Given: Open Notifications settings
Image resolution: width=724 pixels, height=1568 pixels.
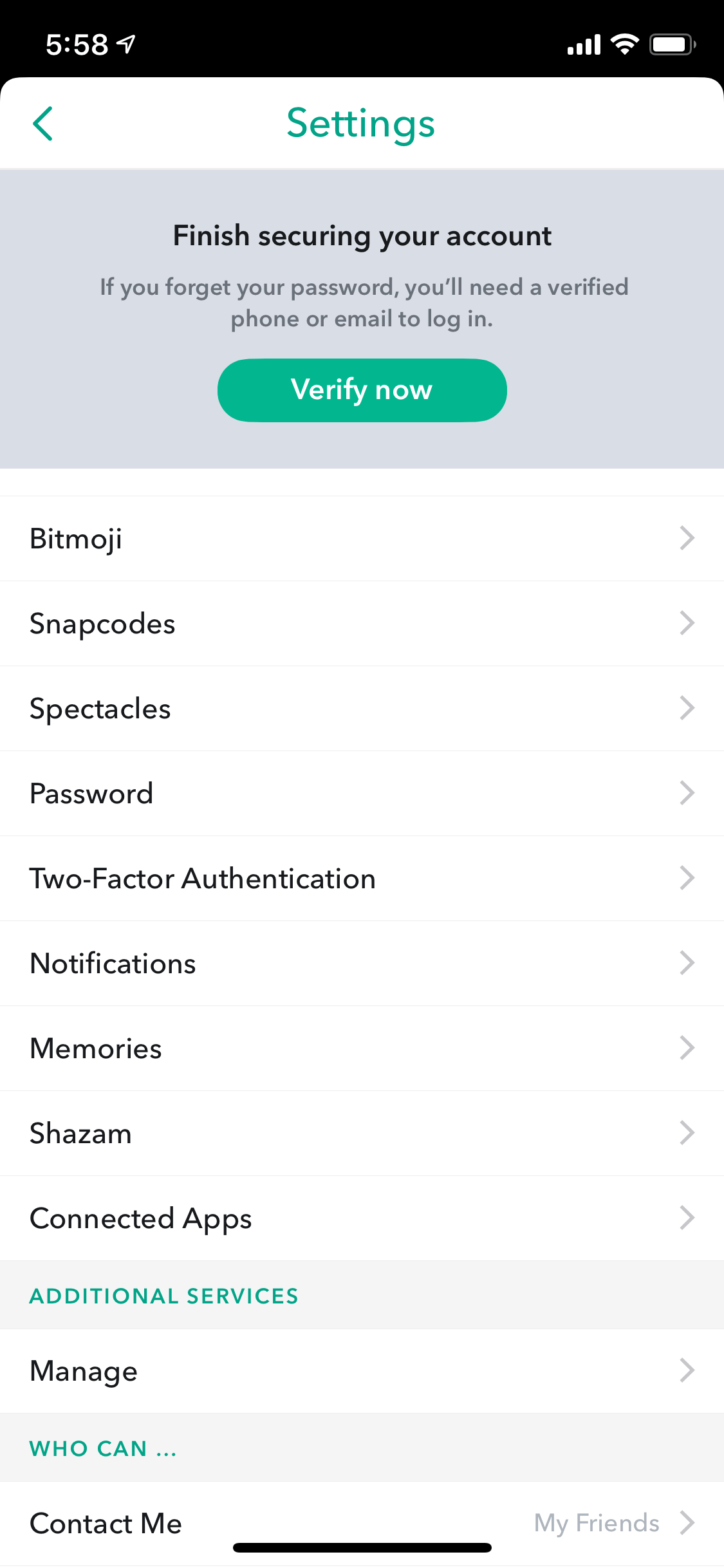Looking at the screenshot, I should pyautogui.click(x=362, y=964).
